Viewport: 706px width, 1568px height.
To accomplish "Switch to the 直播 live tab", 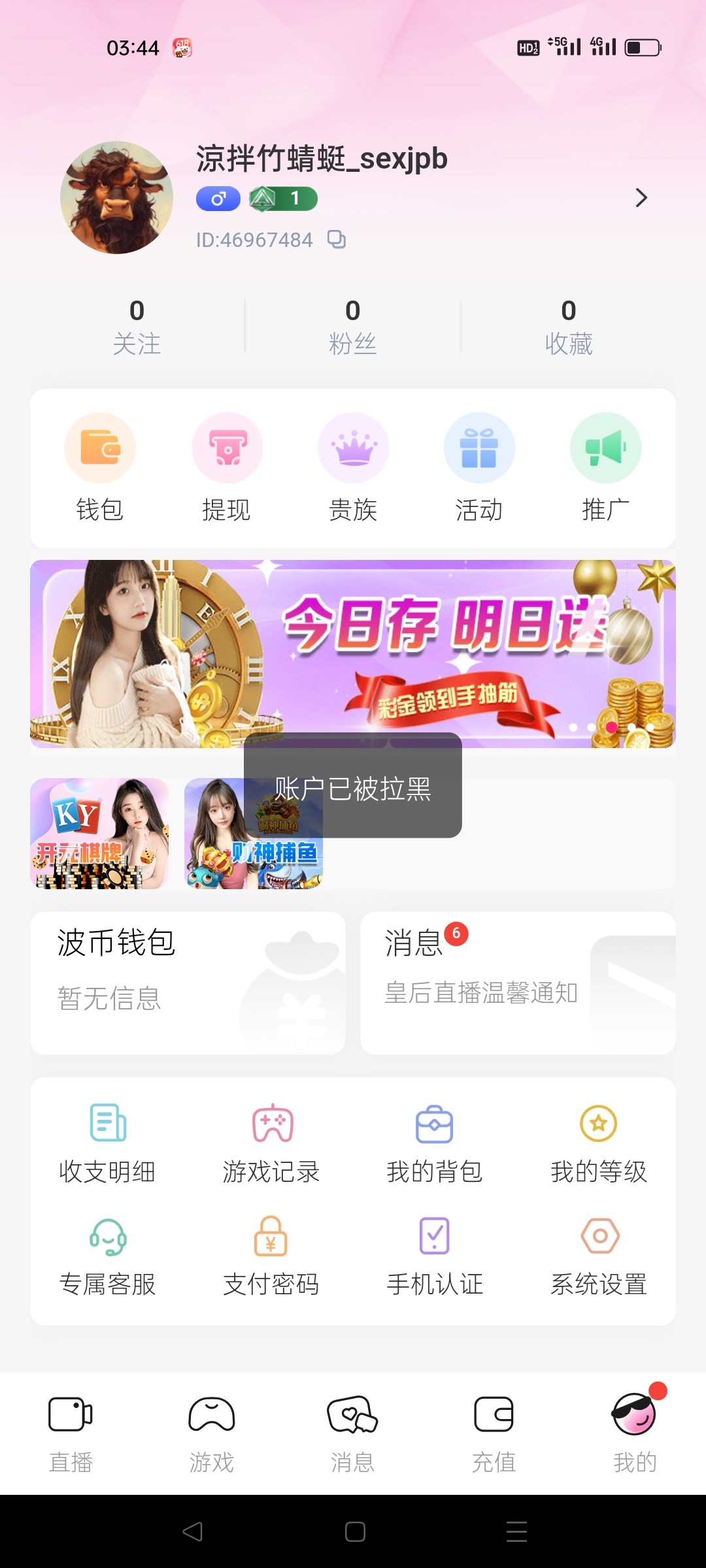I will (71, 1433).
